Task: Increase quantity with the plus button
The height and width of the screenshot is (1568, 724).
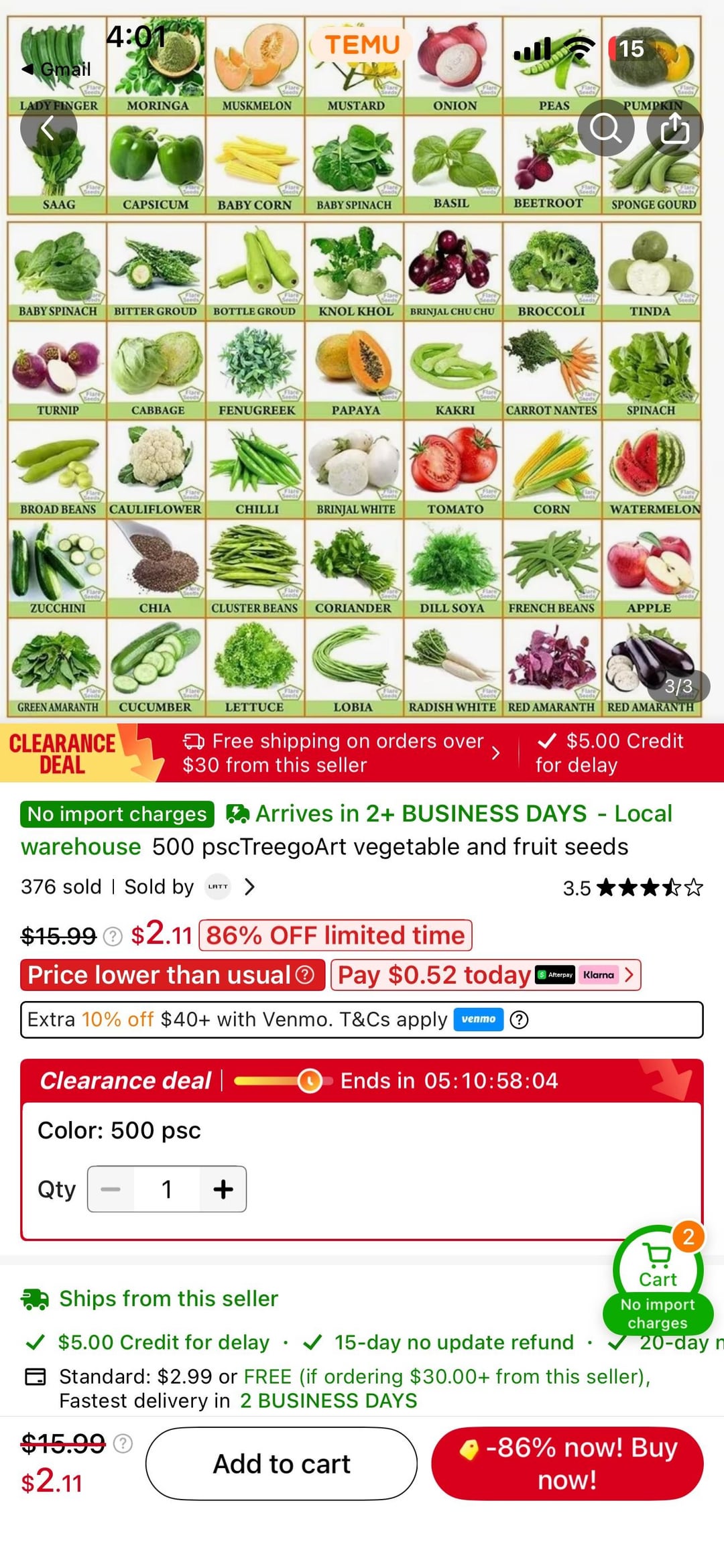Action: pos(223,1189)
